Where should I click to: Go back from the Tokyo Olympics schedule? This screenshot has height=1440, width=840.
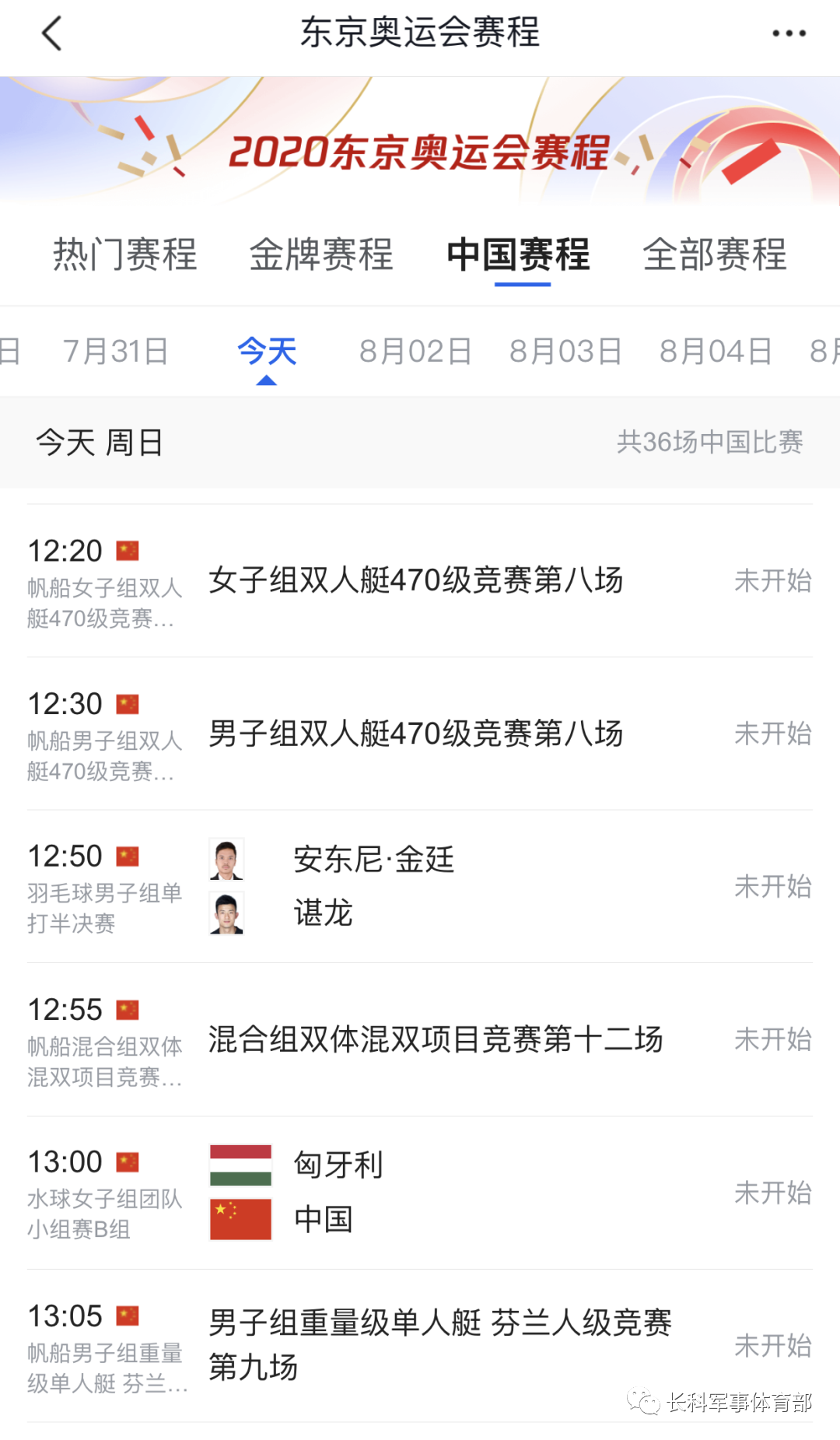coord(51,34)
